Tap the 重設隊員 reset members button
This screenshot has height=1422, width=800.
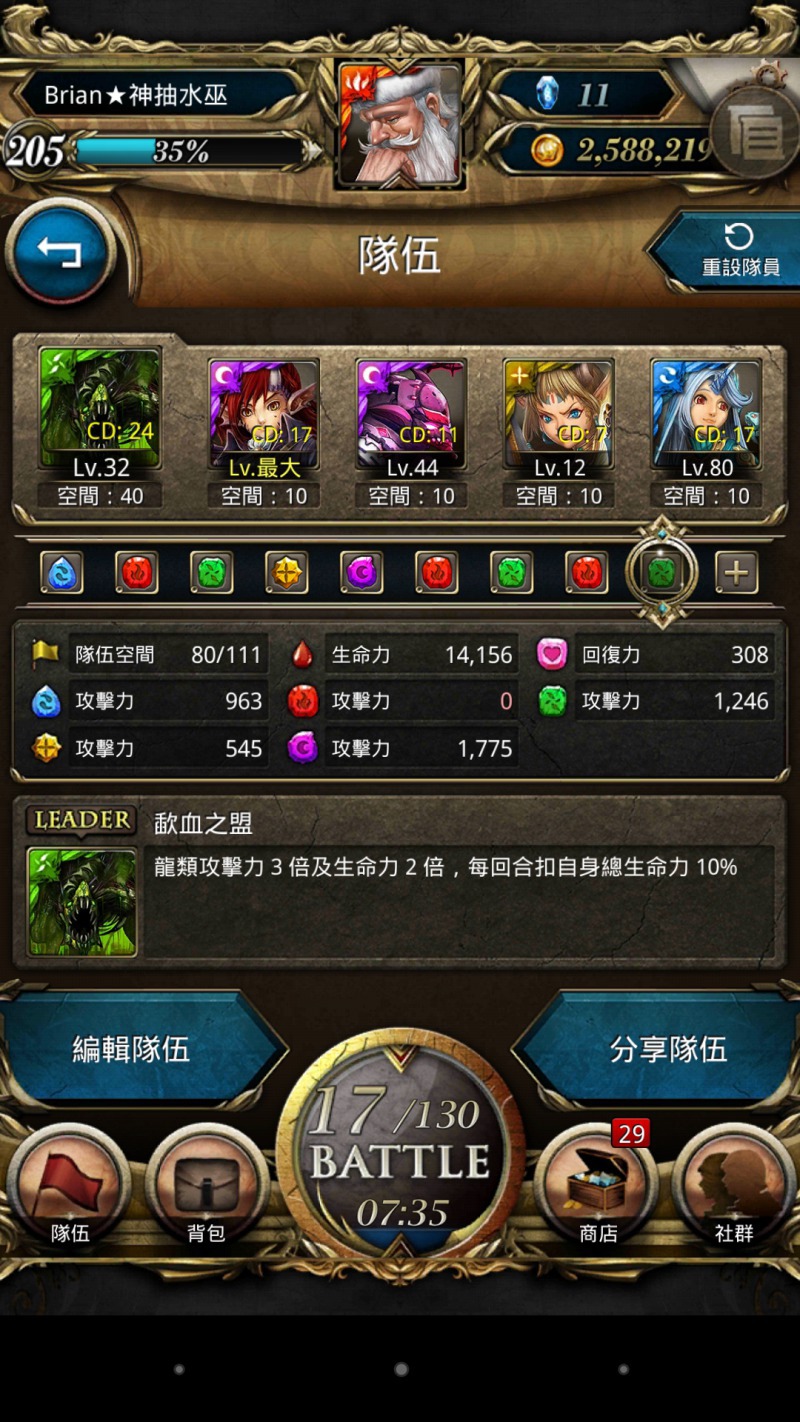(x=726, y=252)
